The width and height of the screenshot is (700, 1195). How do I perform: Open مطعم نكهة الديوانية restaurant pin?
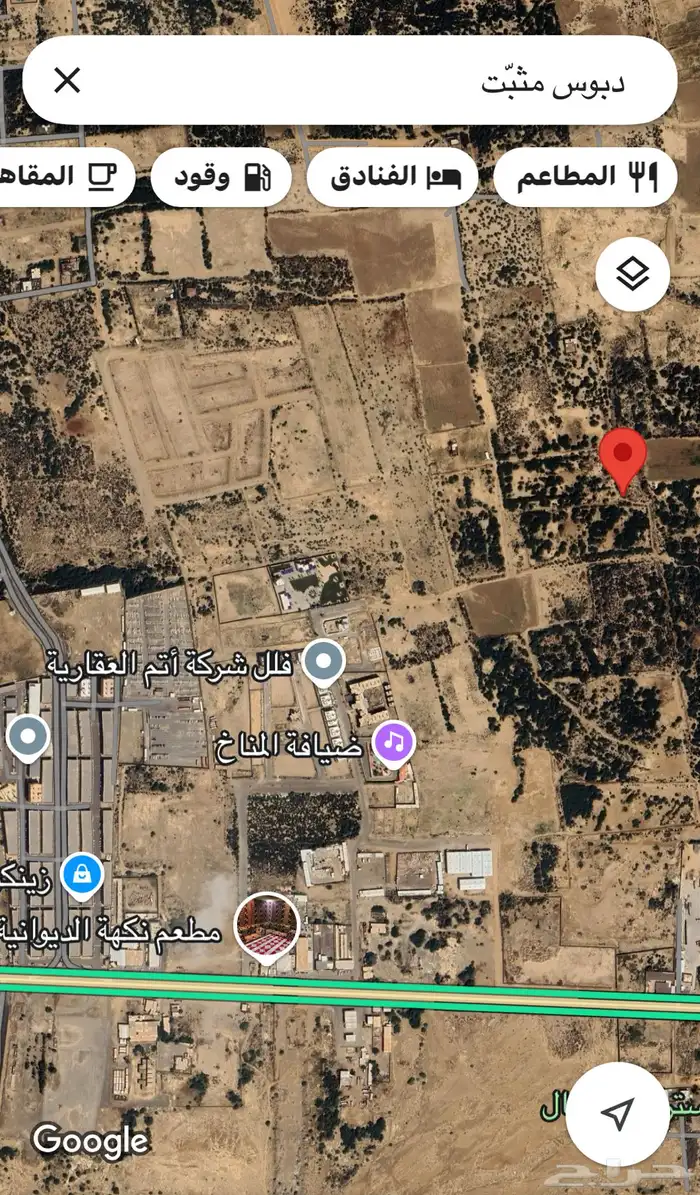(266, 925)
